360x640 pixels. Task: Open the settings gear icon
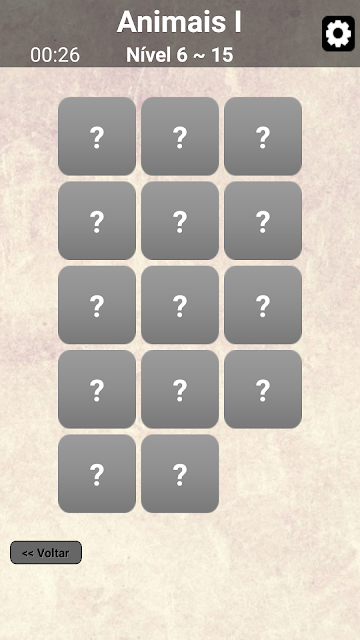[x=338, y=33]
